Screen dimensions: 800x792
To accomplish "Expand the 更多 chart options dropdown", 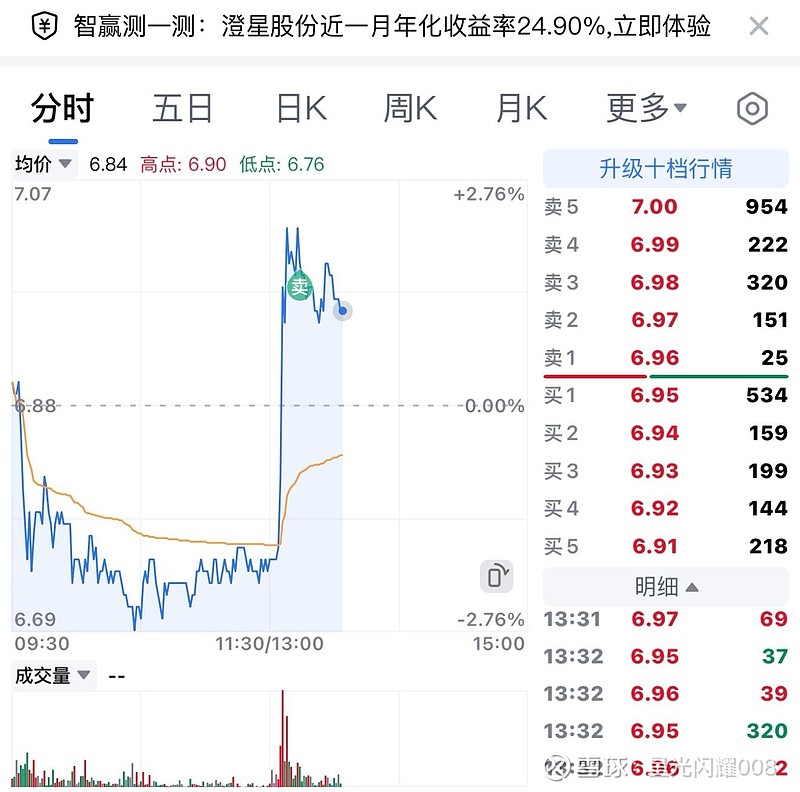I will (646, 108).
